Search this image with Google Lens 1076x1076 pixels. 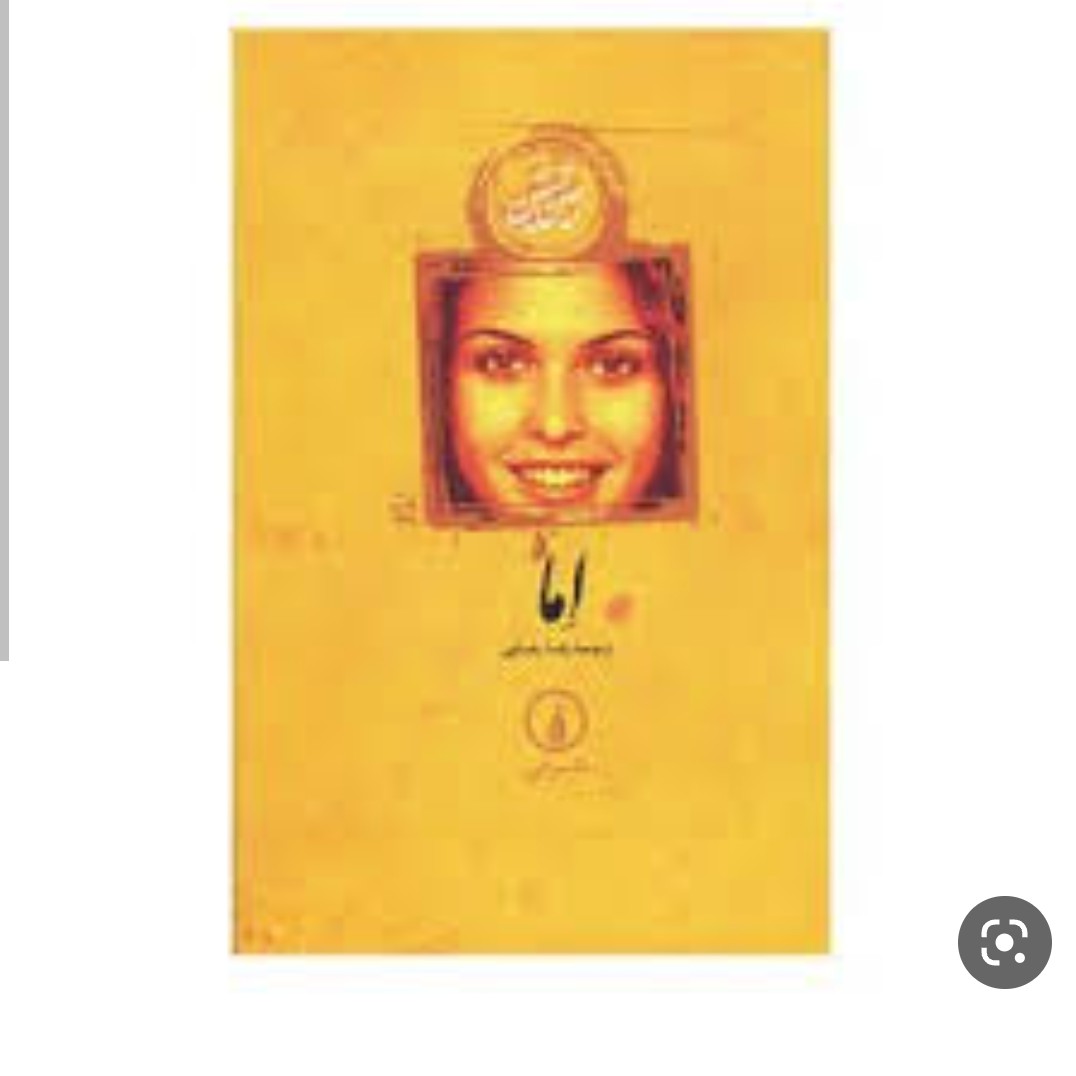tap(1004, 942)
